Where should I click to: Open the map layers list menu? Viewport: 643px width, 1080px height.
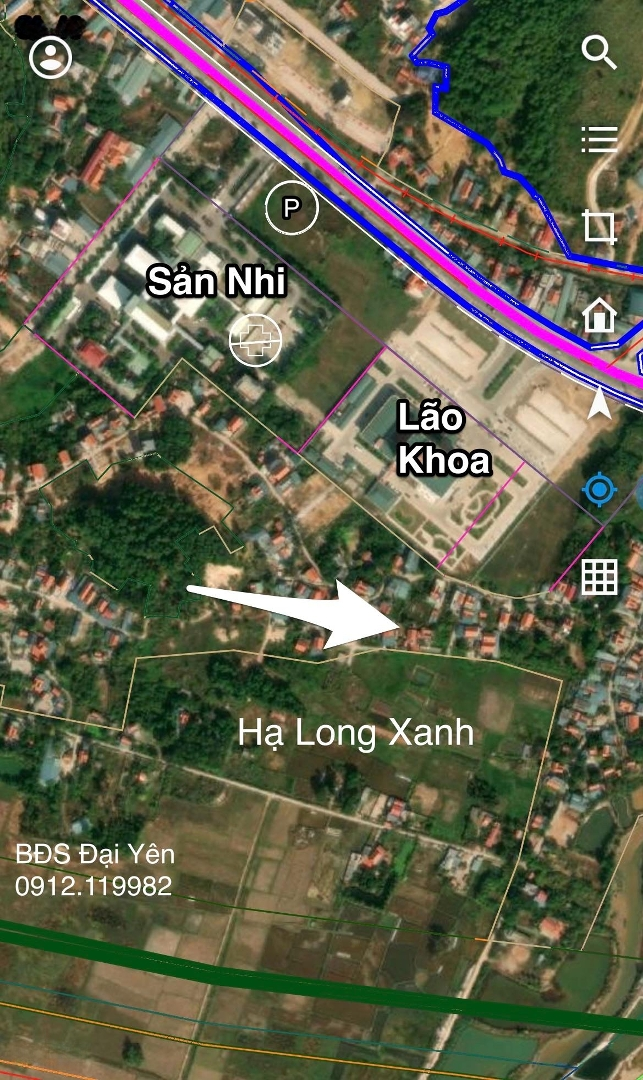(599, 139)
